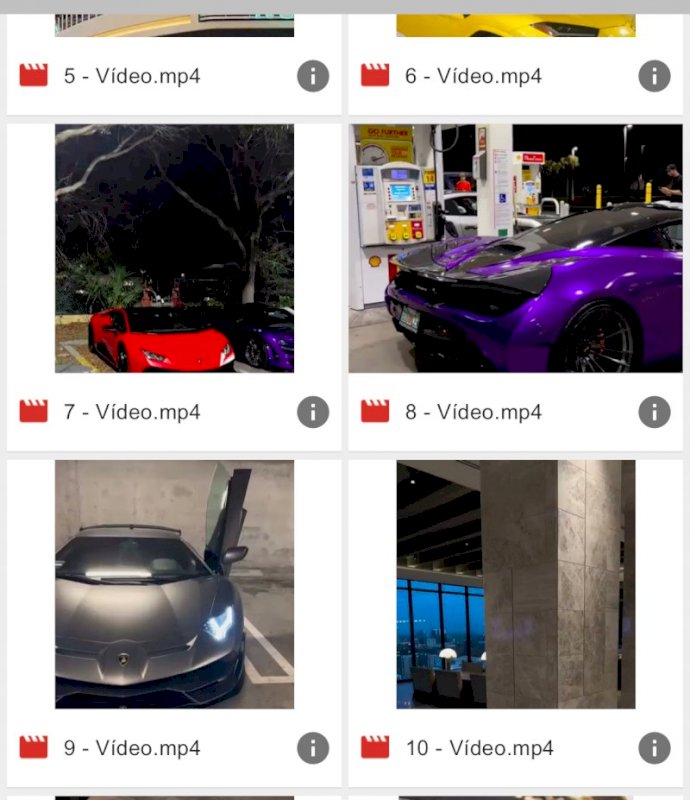690x800 pixels.
Task: View details of 10 - Vídeo.mp4
Action: pos(654,748)
